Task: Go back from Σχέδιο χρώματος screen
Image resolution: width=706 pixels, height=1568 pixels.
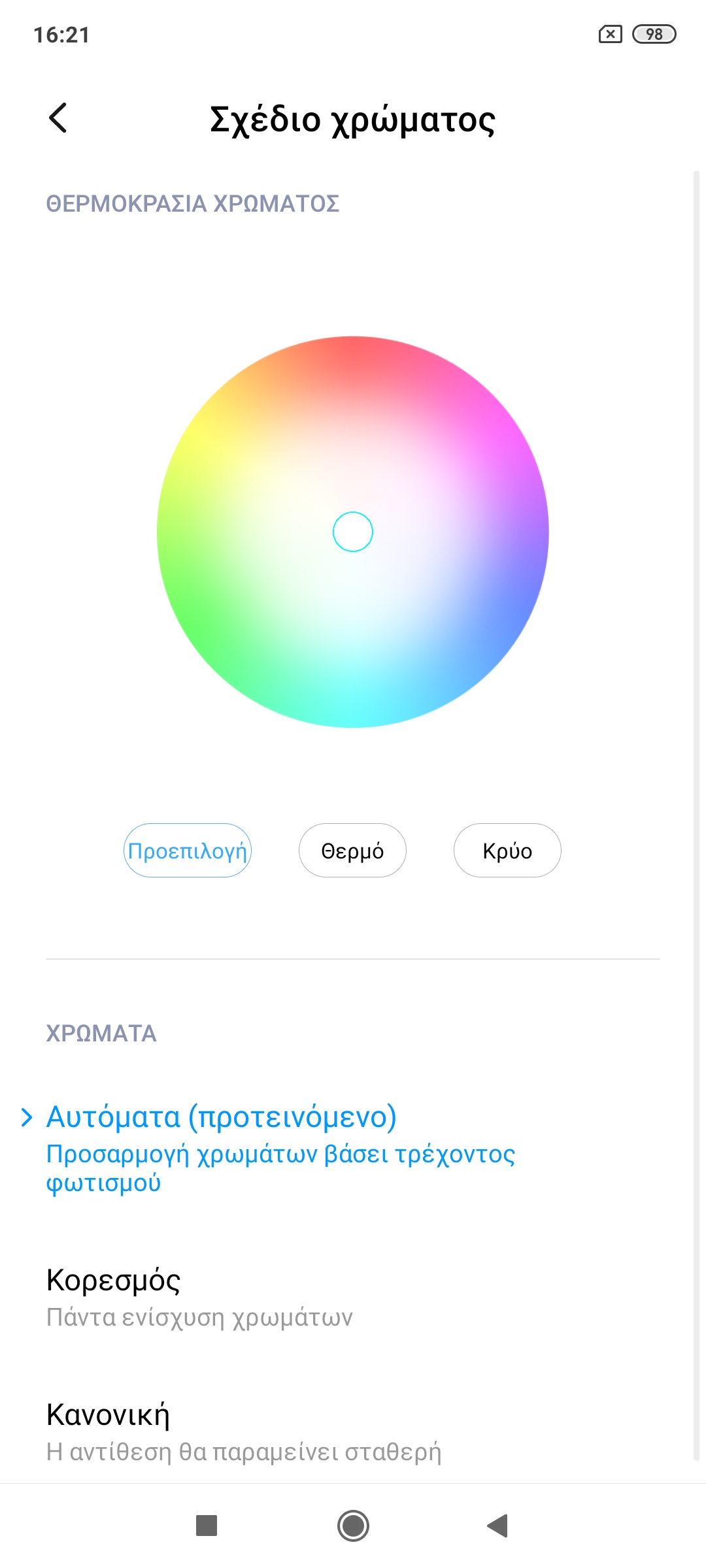Action: tap(58, 118)
